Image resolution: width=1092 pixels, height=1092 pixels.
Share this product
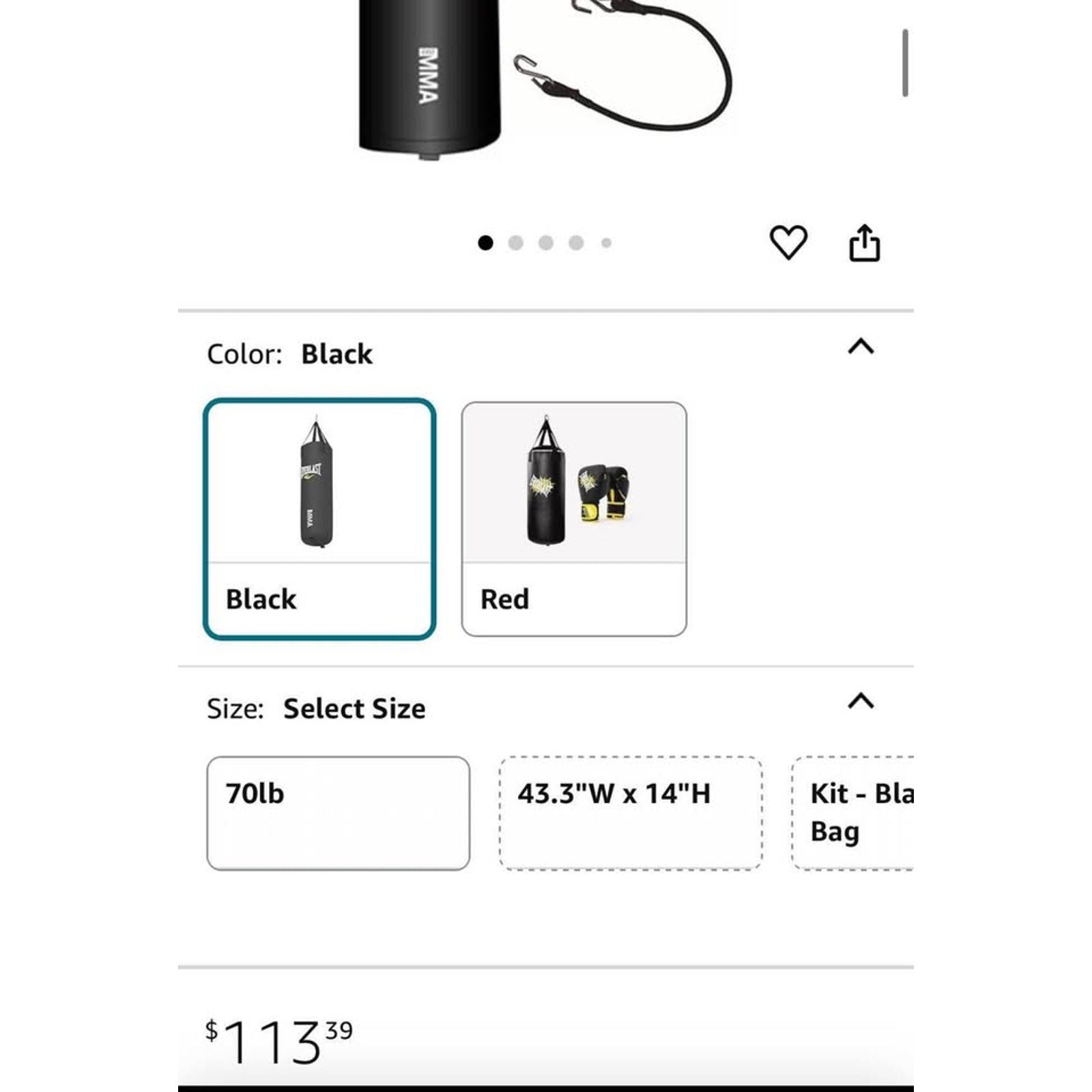tap(864, 243)
